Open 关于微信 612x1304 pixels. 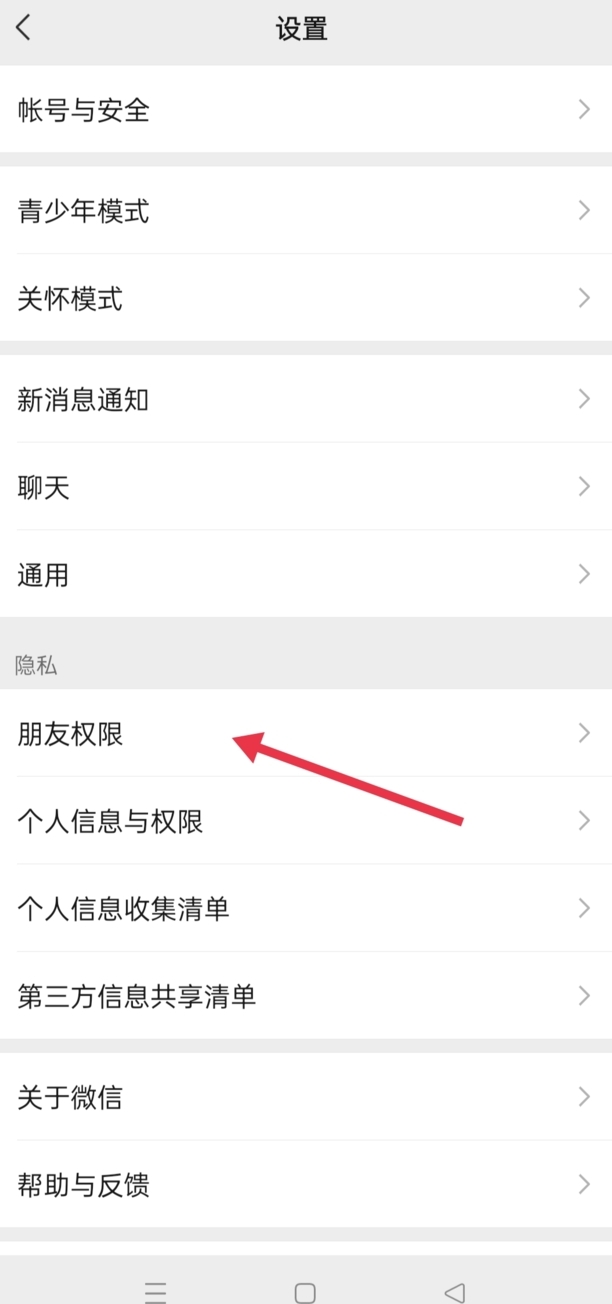point(306,1097)
